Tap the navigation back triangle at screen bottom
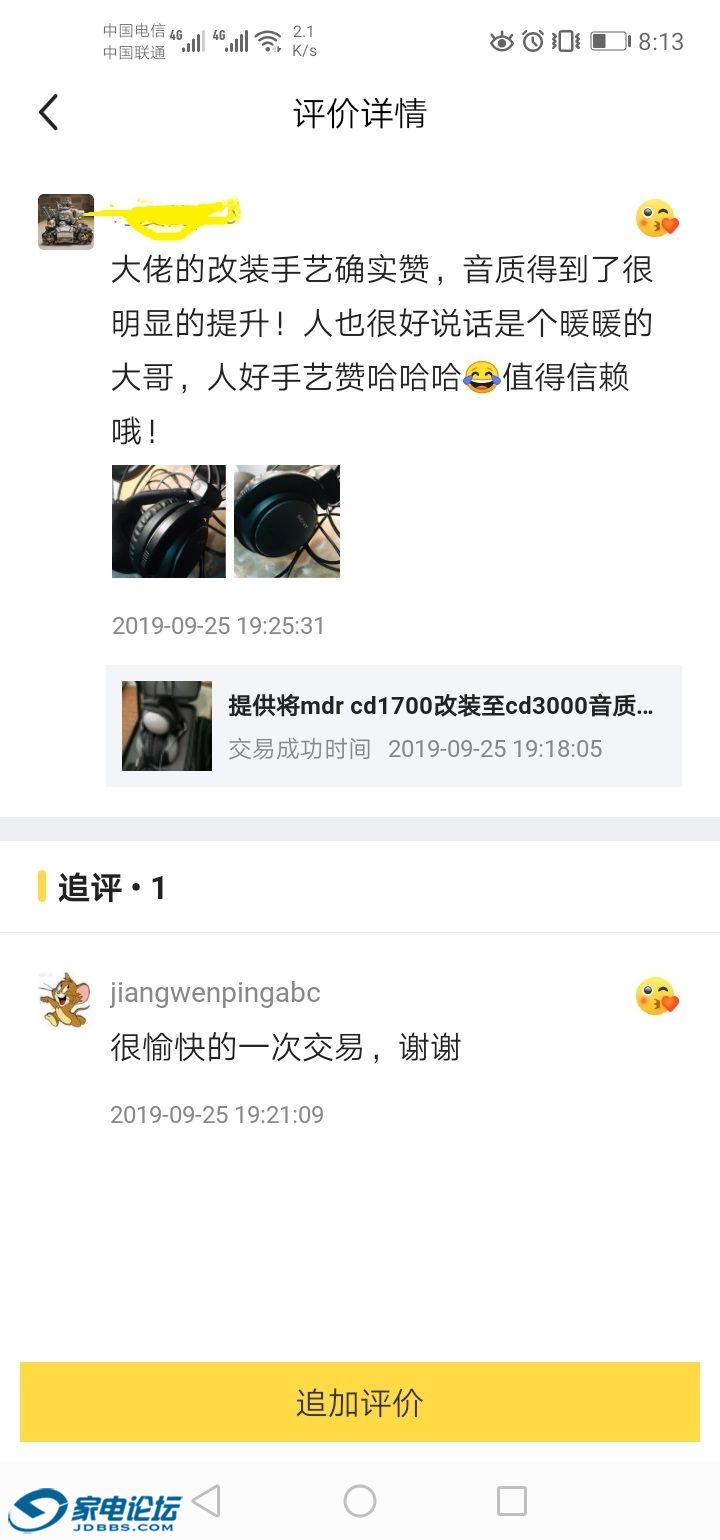This screenshot has width=720, height=1540. pos(207,1500)
